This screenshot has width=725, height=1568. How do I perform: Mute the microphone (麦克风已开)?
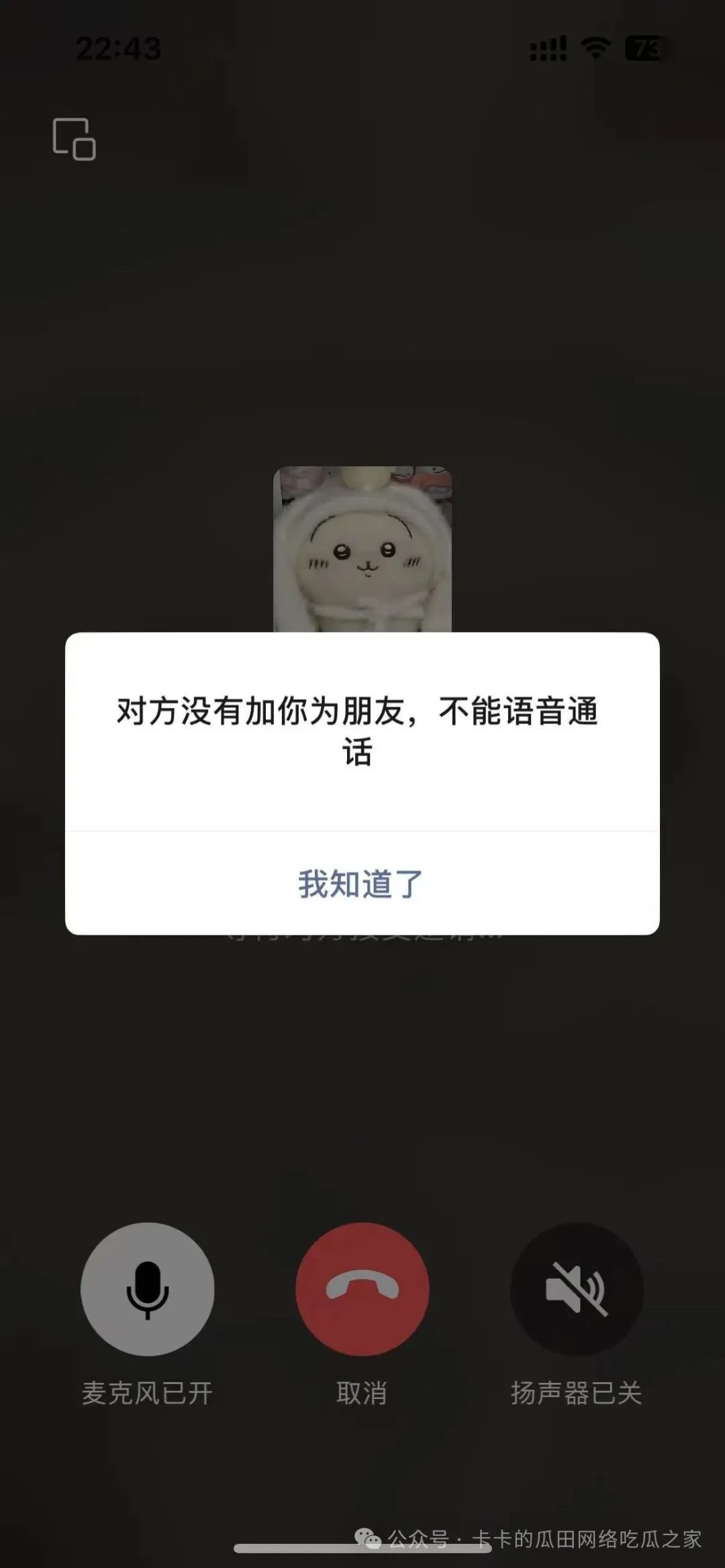(x=148, y=1289)
